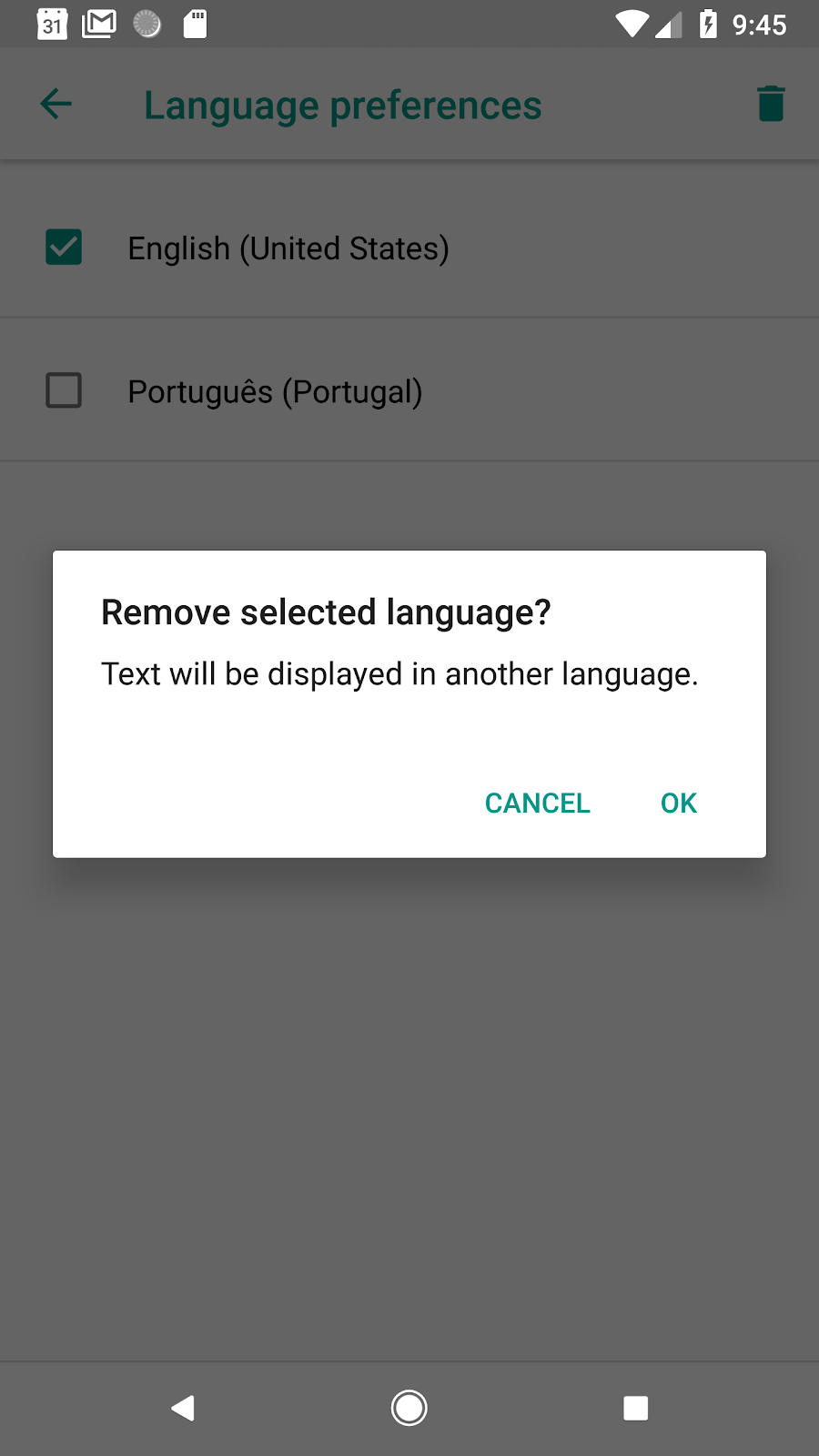Tap the Android back navigation button
The height and width of the screenshot is (1456, 819).
click(x=184, y=1408)
